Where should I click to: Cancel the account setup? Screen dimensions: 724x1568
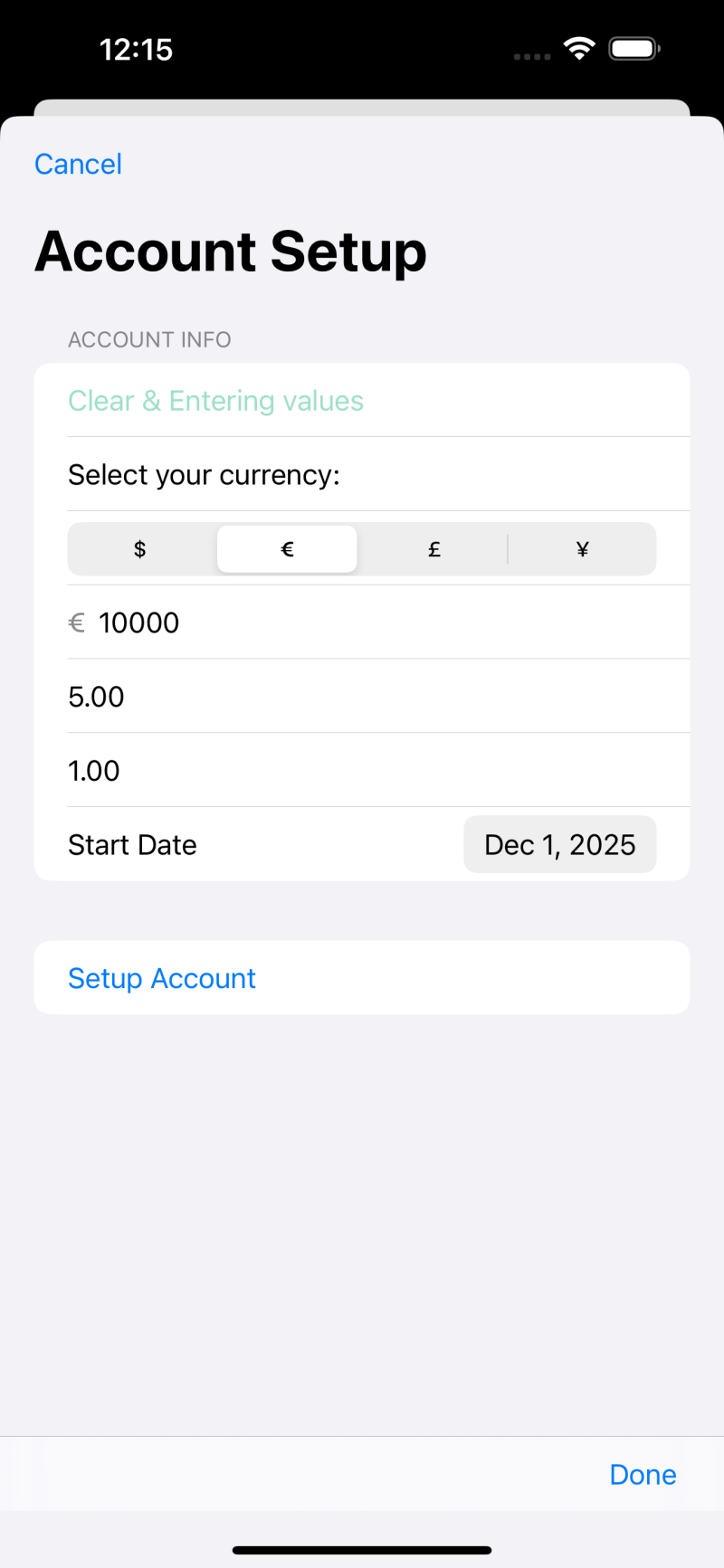[x=78, y=164]
